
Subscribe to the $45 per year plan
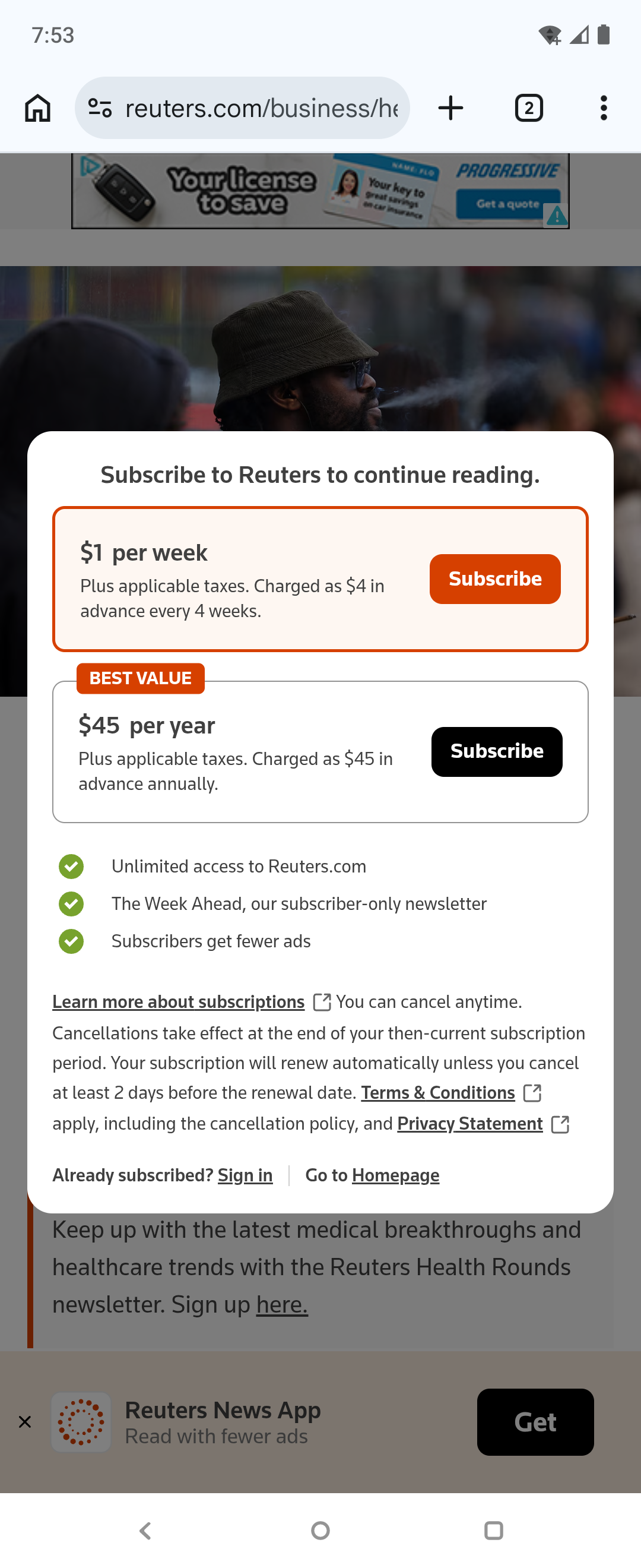click(496, 751)
